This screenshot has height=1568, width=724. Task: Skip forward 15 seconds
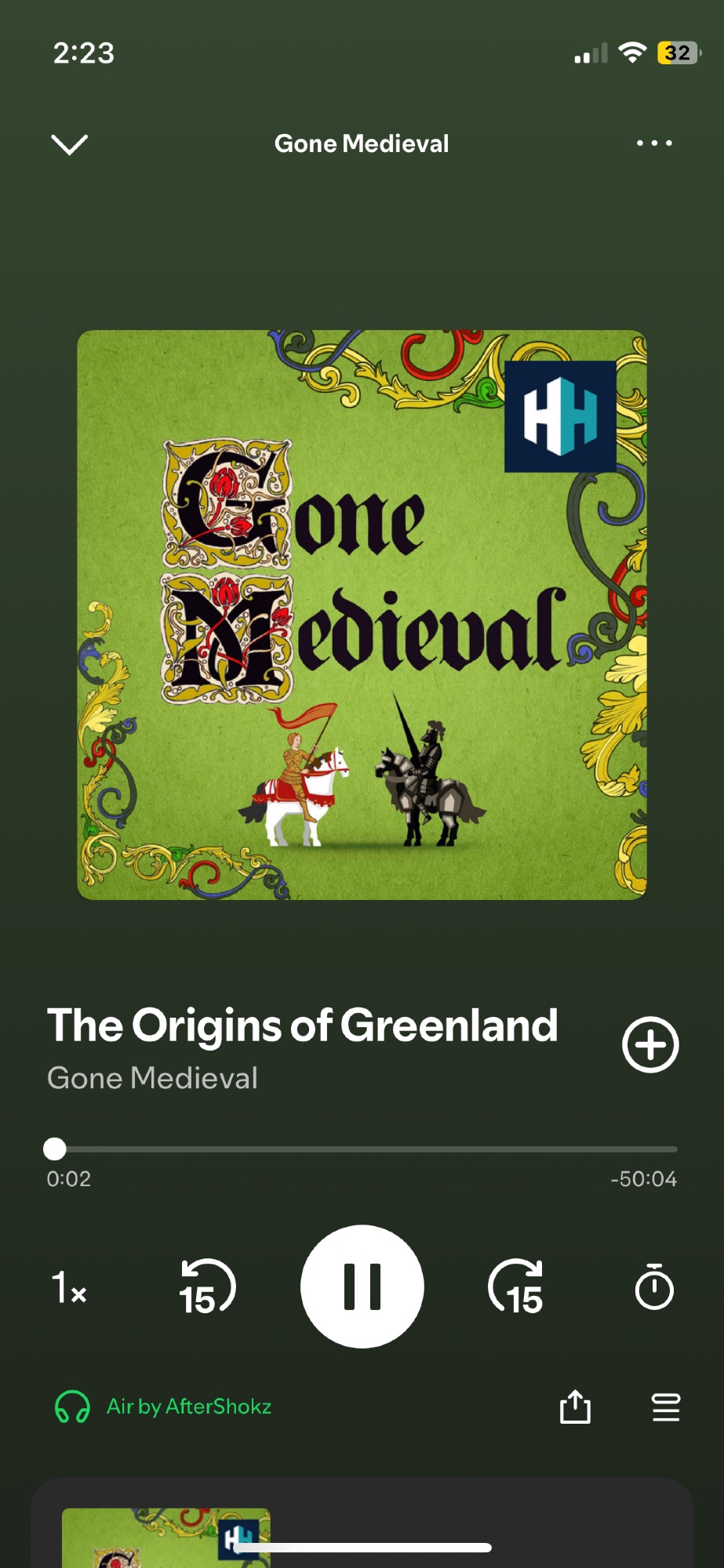tap(516, 1287)
